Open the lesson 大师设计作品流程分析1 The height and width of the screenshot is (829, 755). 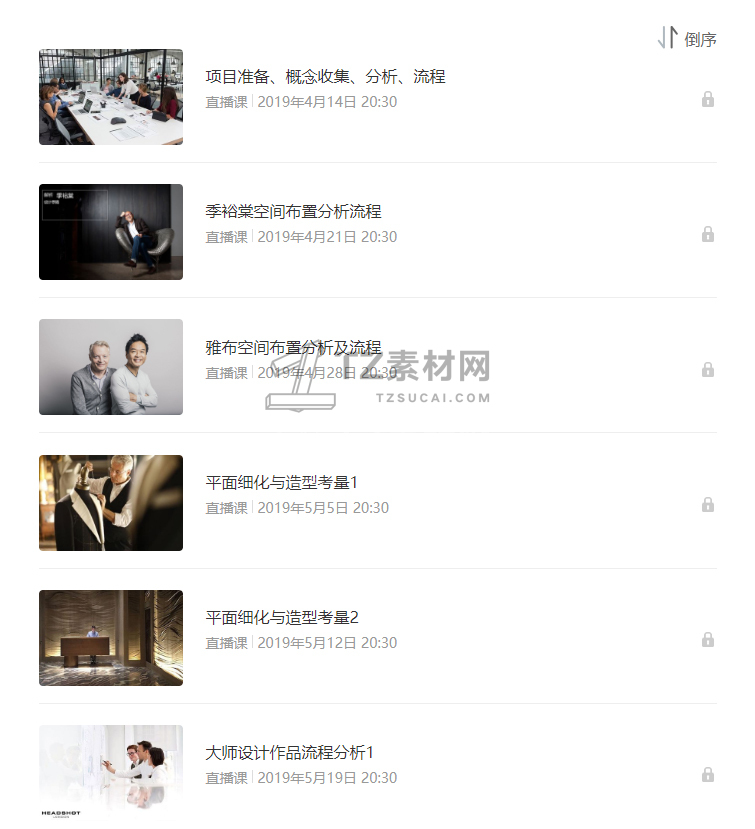pos(289,753)
